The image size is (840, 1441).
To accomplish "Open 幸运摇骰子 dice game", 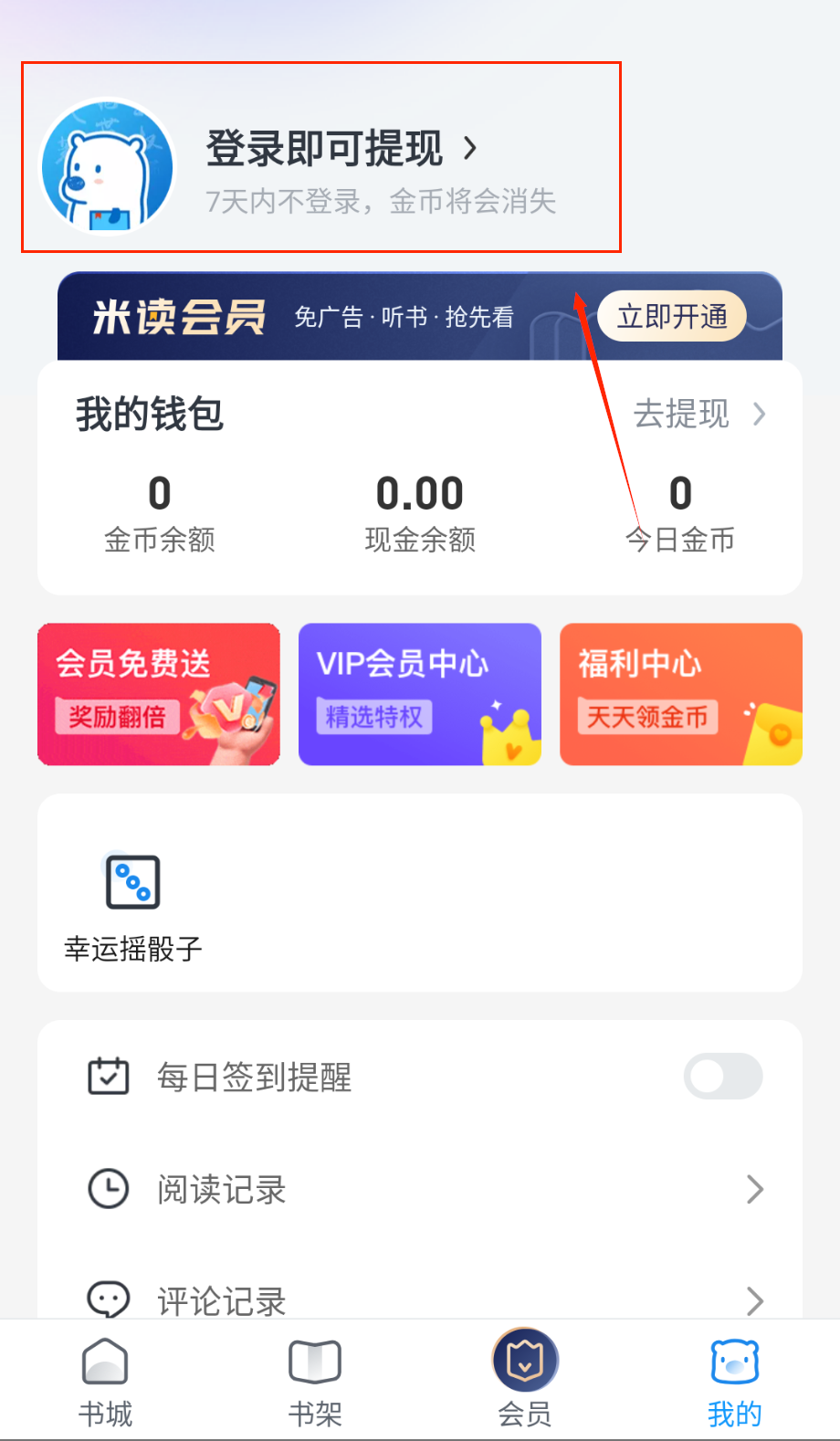I will pyautogui.click(x=133, y=906).
